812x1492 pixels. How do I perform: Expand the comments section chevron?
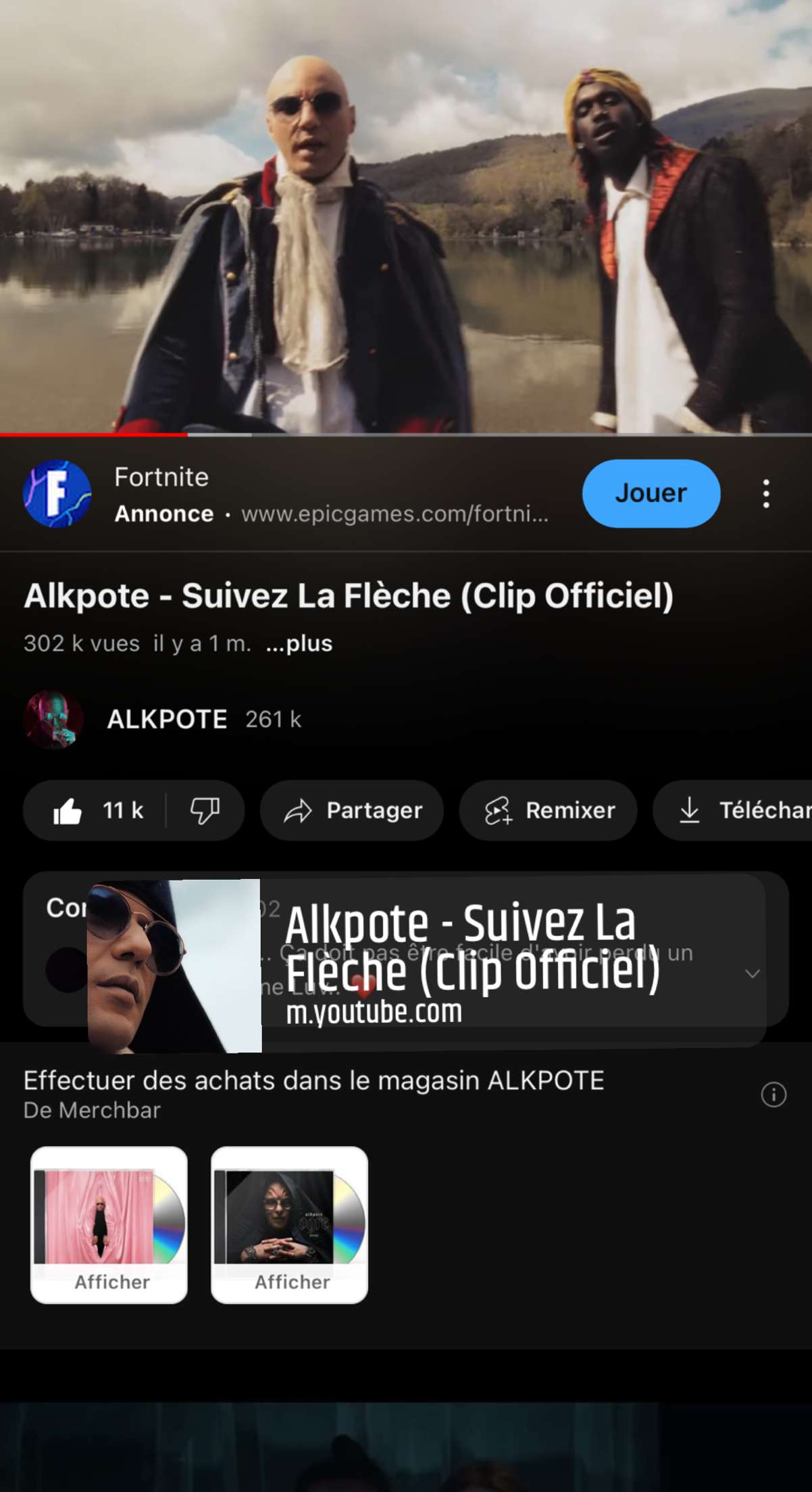point(752,973)
